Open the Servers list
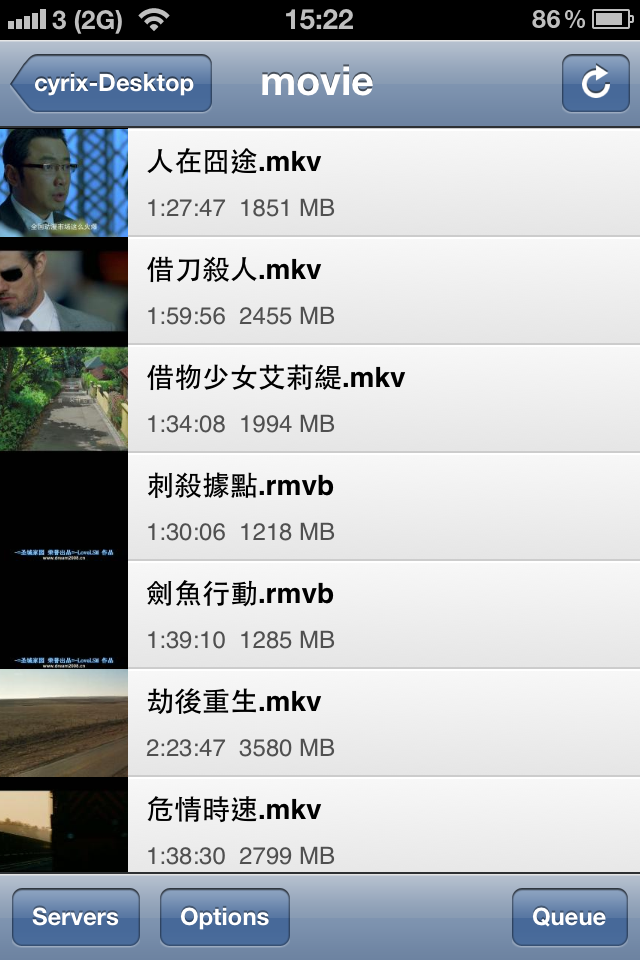640x960 pixels. (76, 917)
